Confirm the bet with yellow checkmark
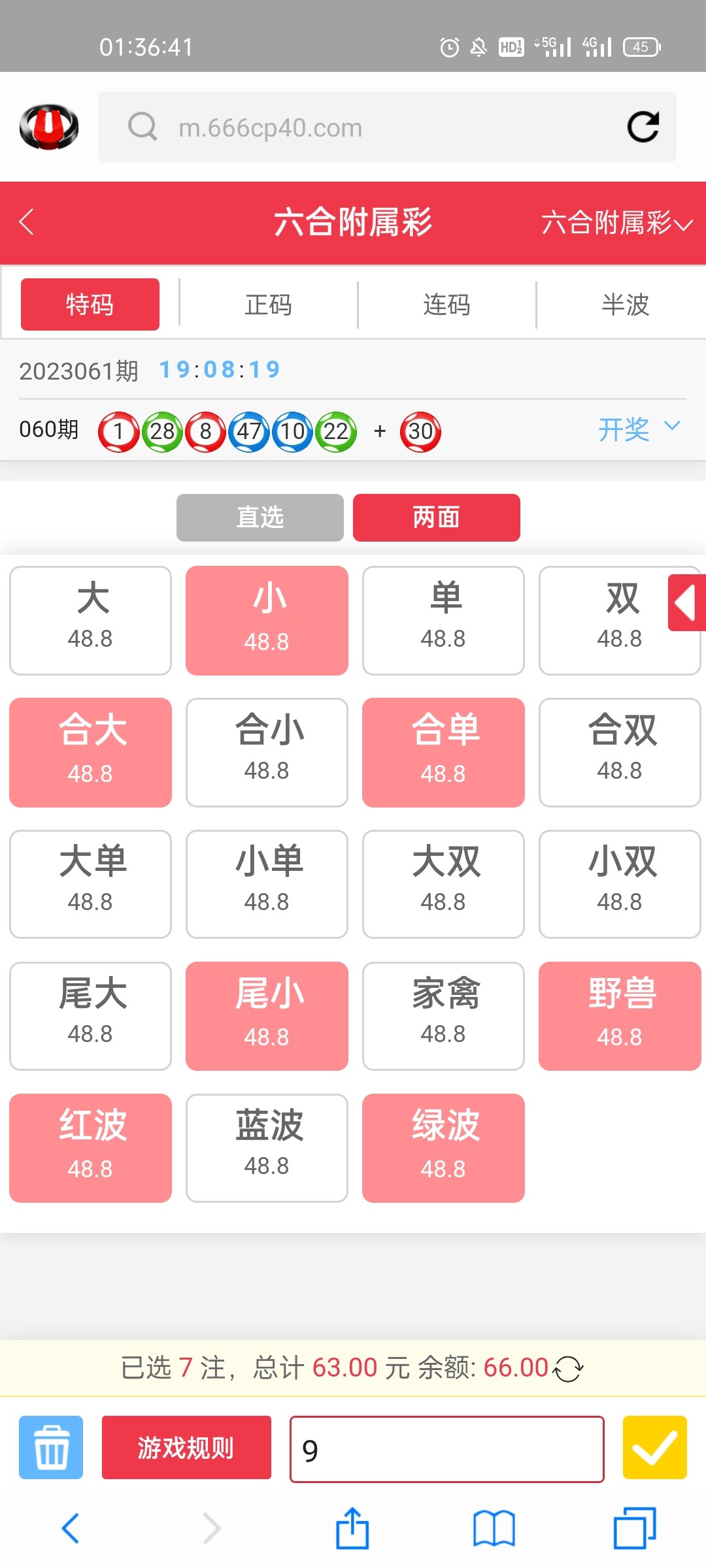This screenshot has height=1568, width=706. click(654, 1447)
